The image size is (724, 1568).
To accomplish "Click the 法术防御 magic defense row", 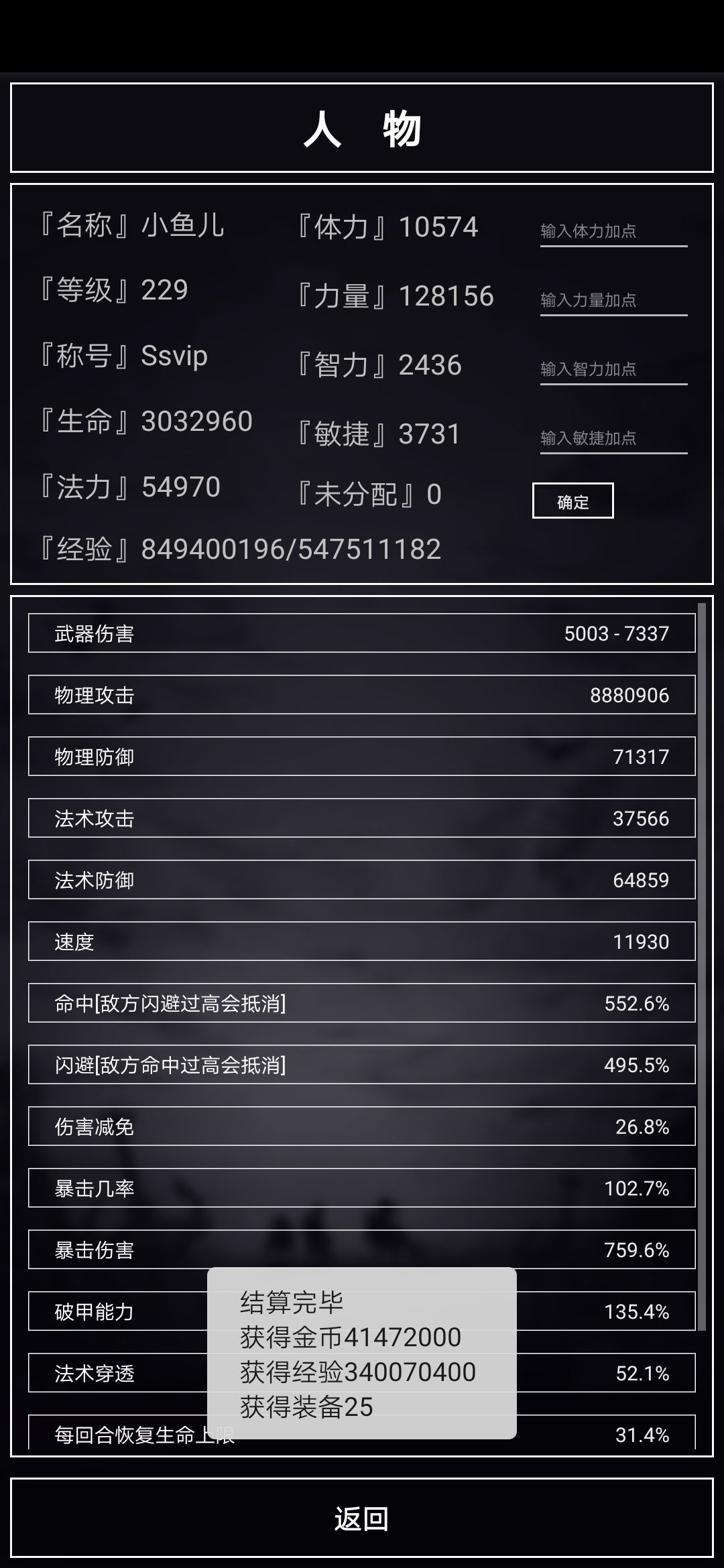I will (362, 880).
